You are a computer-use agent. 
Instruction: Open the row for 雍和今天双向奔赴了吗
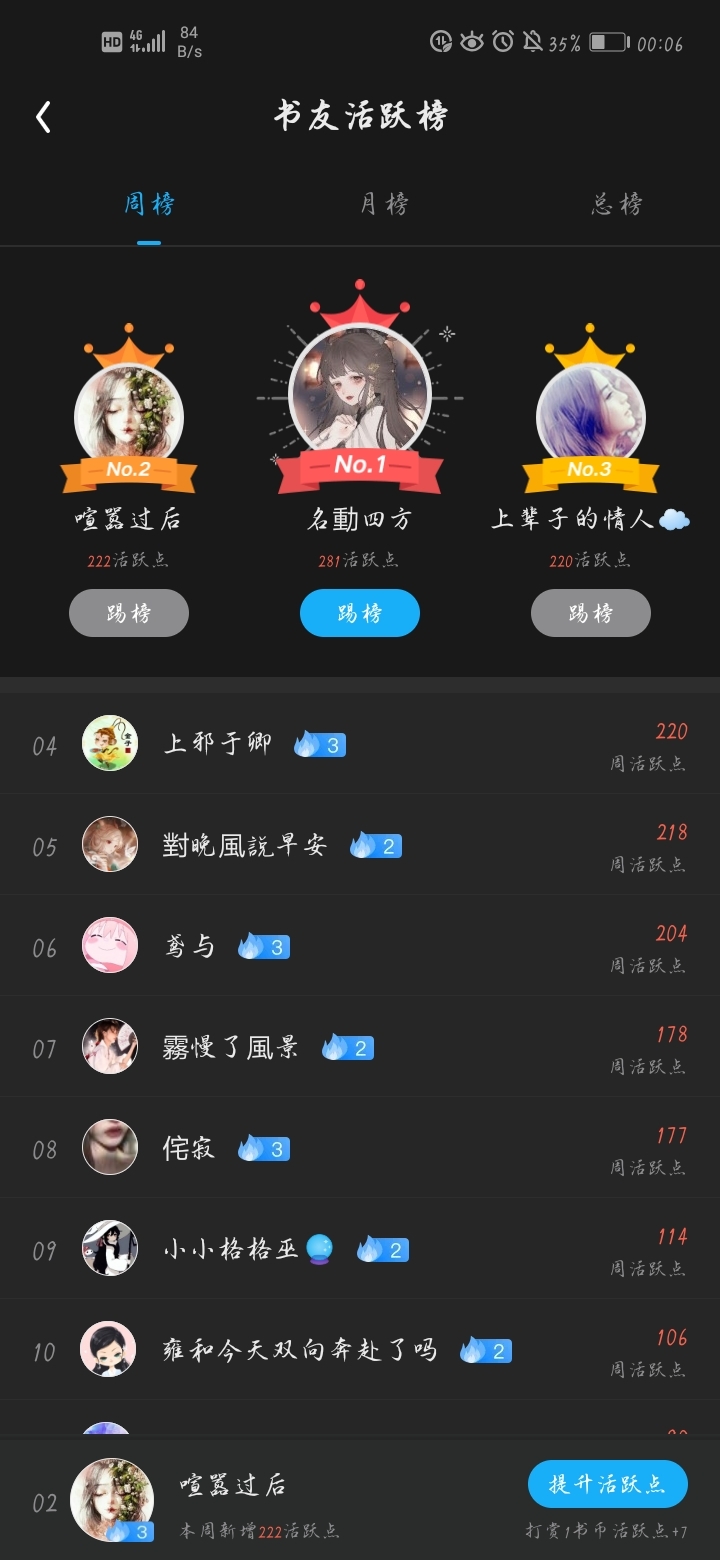(360, 1350)
